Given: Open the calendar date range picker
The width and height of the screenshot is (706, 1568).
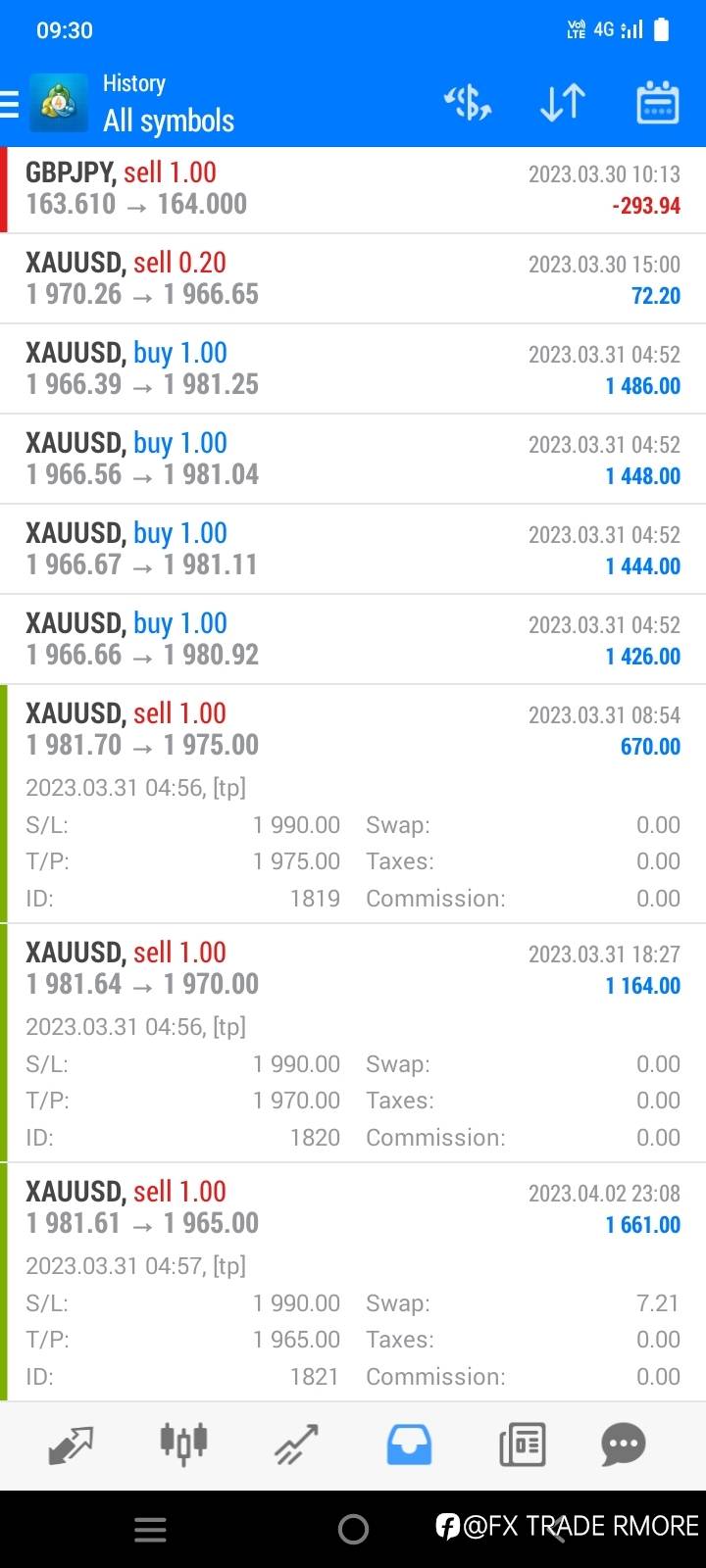Looking at the screenshot, I should click(658, 102).
